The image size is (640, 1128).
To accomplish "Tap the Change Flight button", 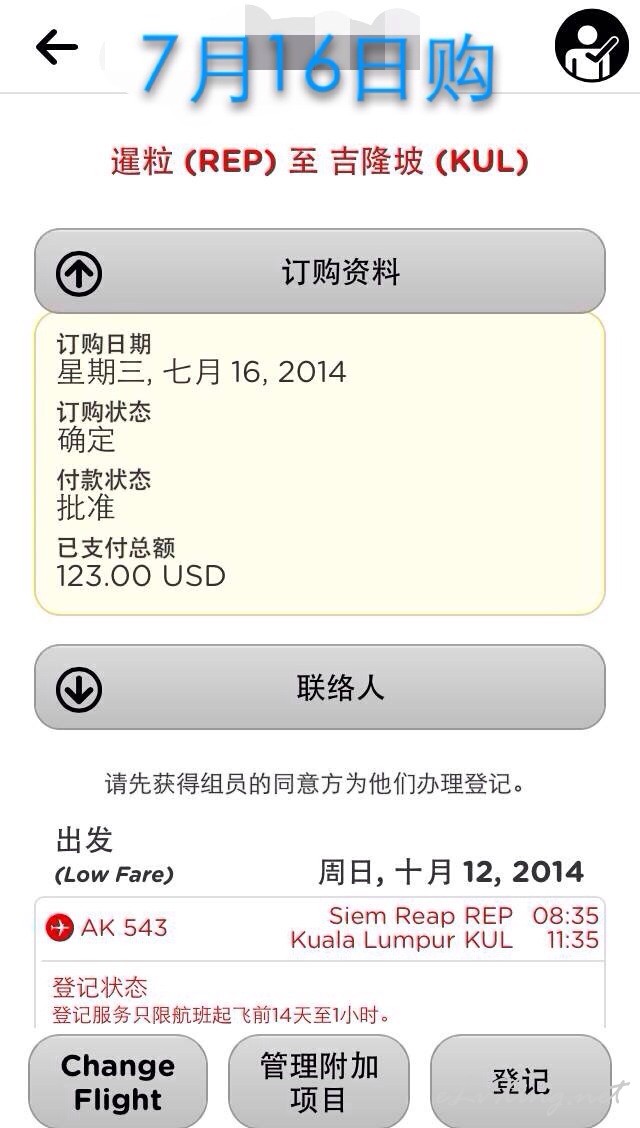I will coord(118,1081).
